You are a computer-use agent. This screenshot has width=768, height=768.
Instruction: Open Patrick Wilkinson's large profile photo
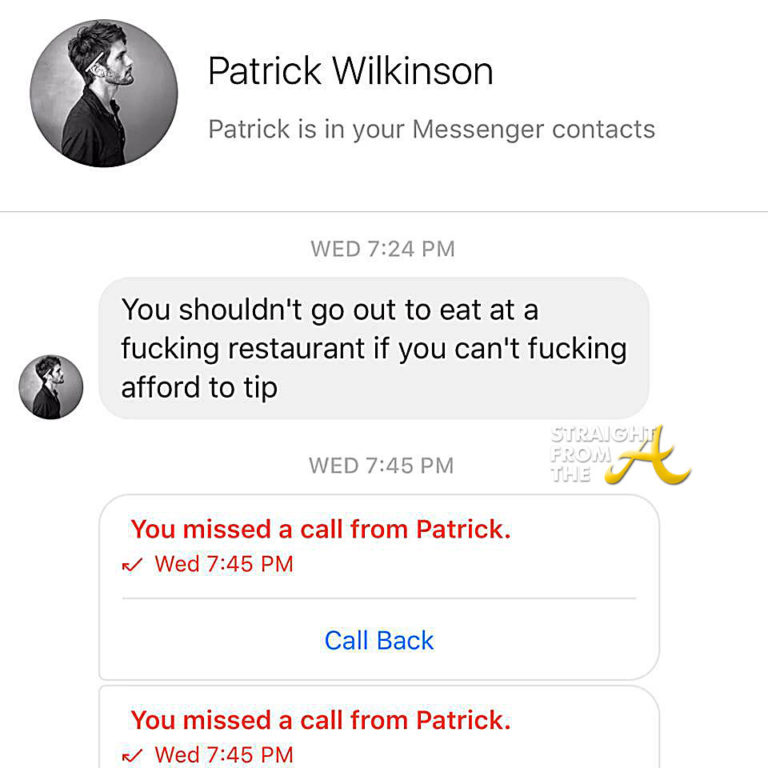point(104,93)
